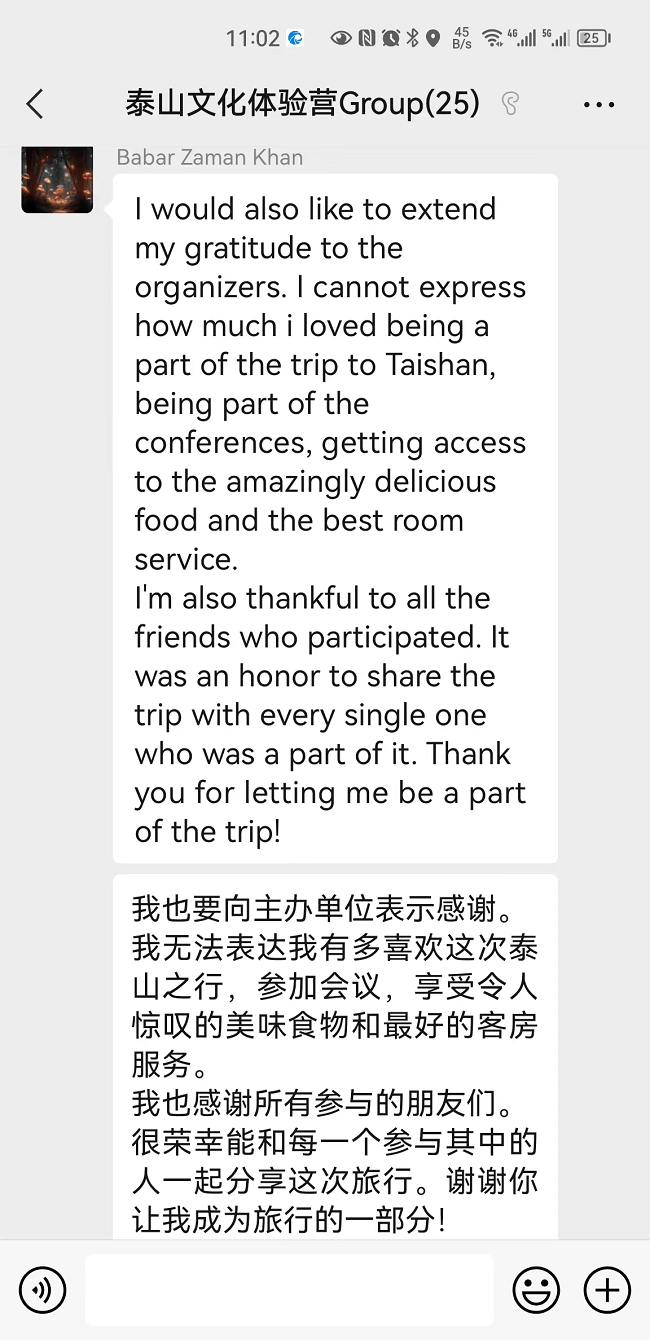The height and width of the screenshot is (1340, 650).
Task: Open the emoji sticker panel
Action: pos(536,1289)
